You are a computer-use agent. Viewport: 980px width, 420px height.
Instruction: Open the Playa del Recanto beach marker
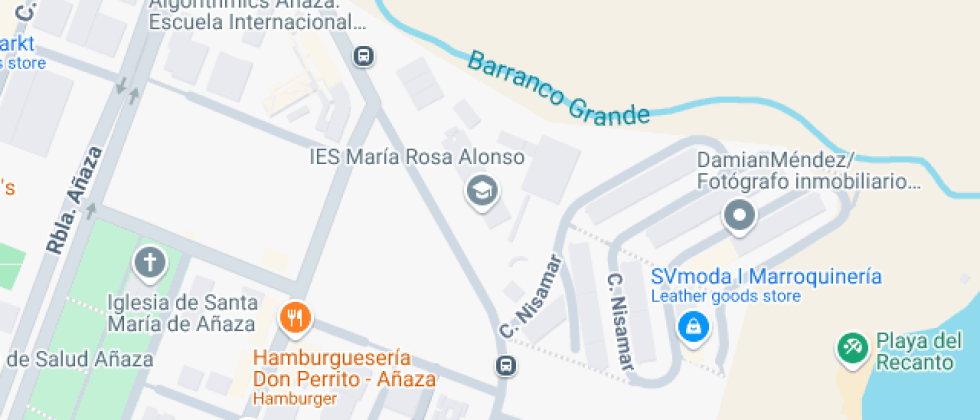(853, 348)
